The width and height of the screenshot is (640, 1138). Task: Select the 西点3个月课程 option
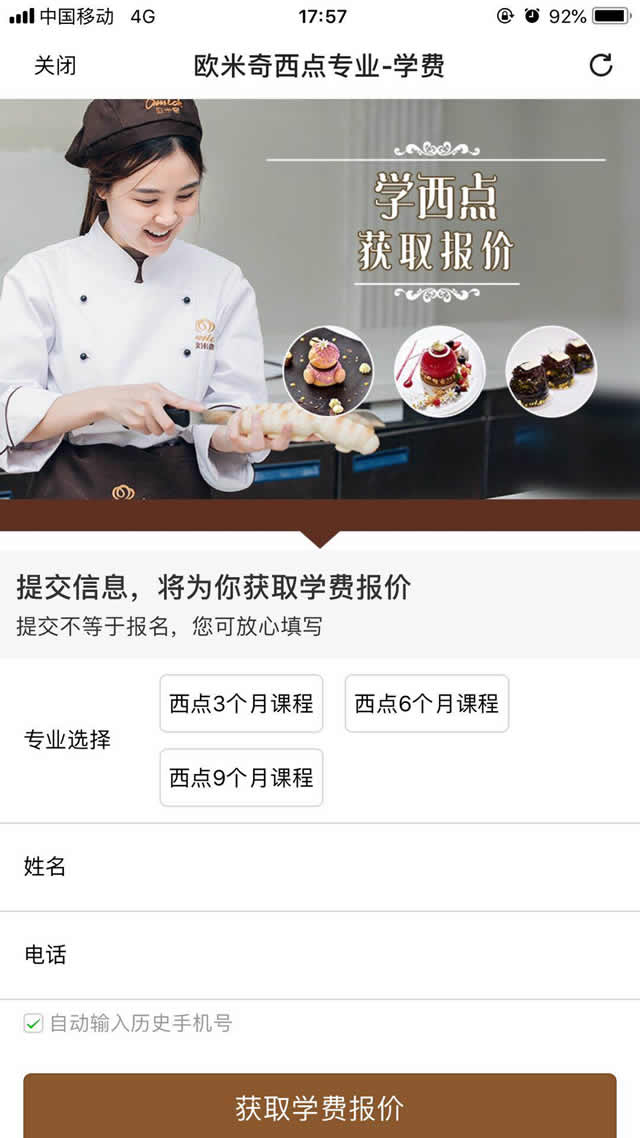pyautogui.click(x=241, y=704)
